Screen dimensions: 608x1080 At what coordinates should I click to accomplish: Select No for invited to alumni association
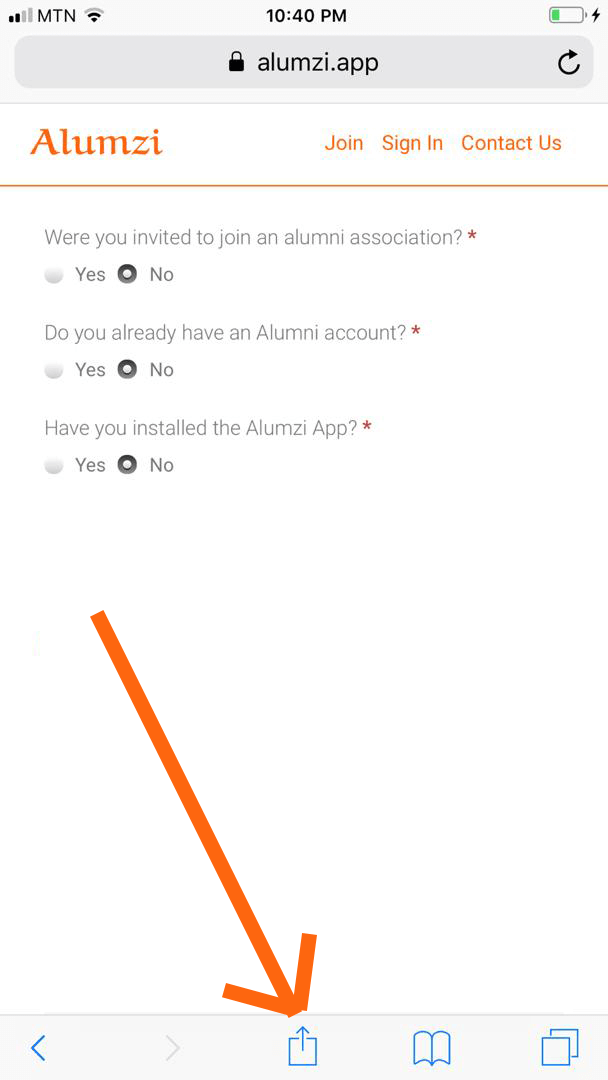click(x=127, y=274)
